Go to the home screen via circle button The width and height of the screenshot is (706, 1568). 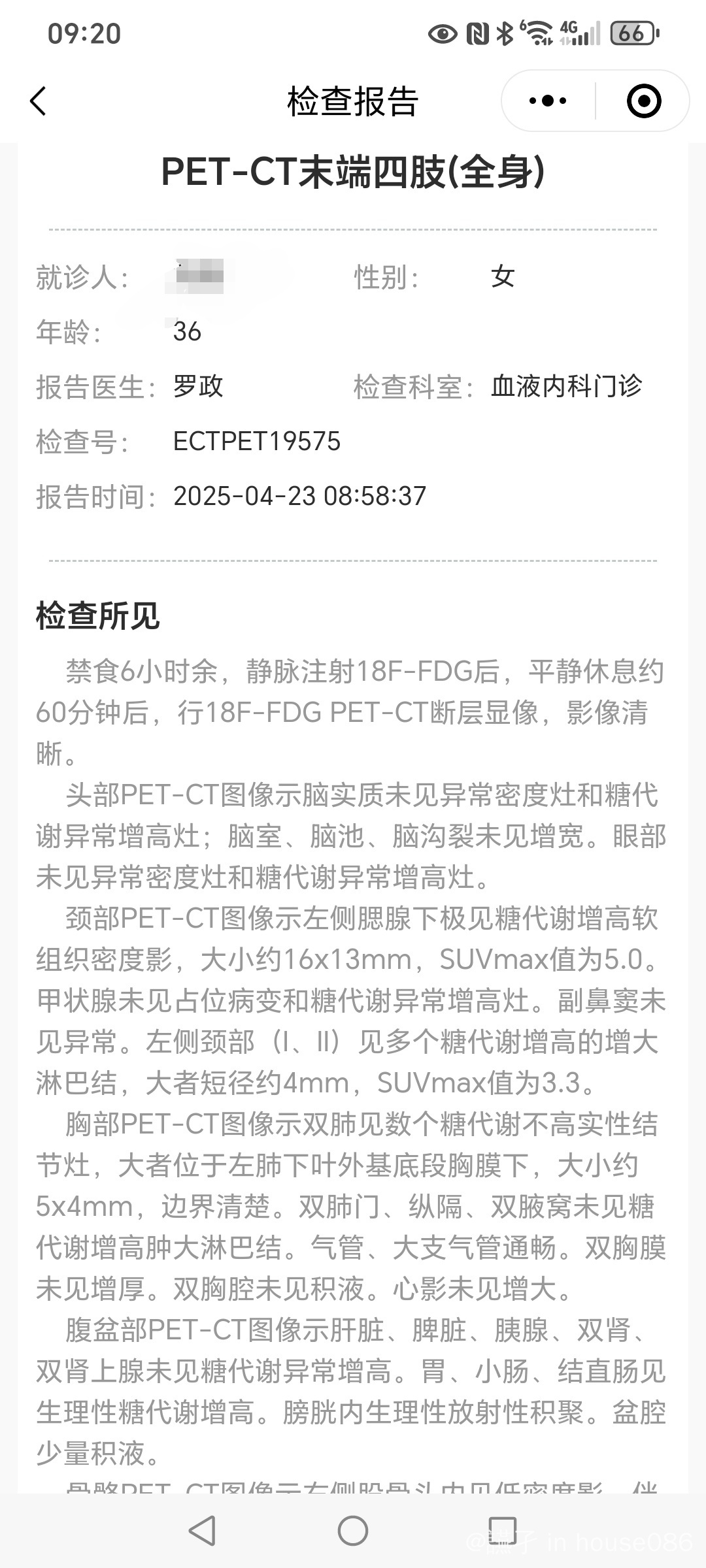[x=353, y=1531]
